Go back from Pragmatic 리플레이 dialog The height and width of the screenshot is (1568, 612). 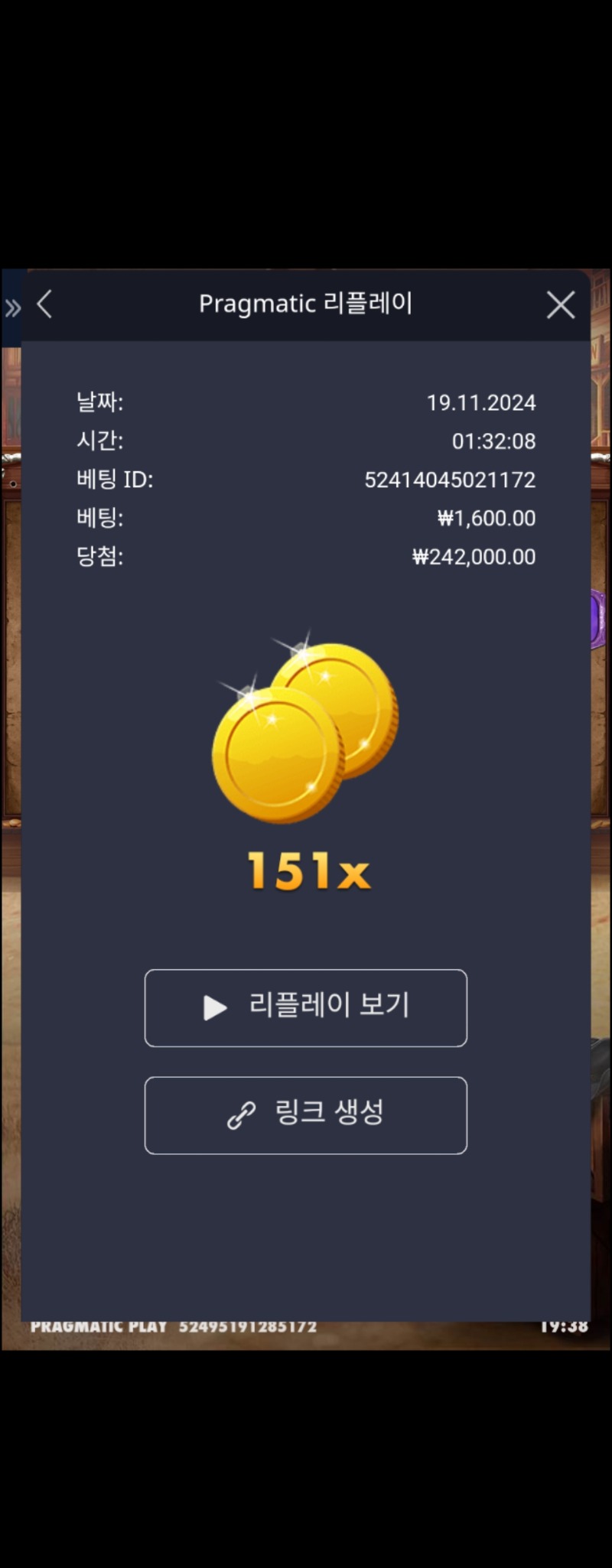click(x=45, y=304)
